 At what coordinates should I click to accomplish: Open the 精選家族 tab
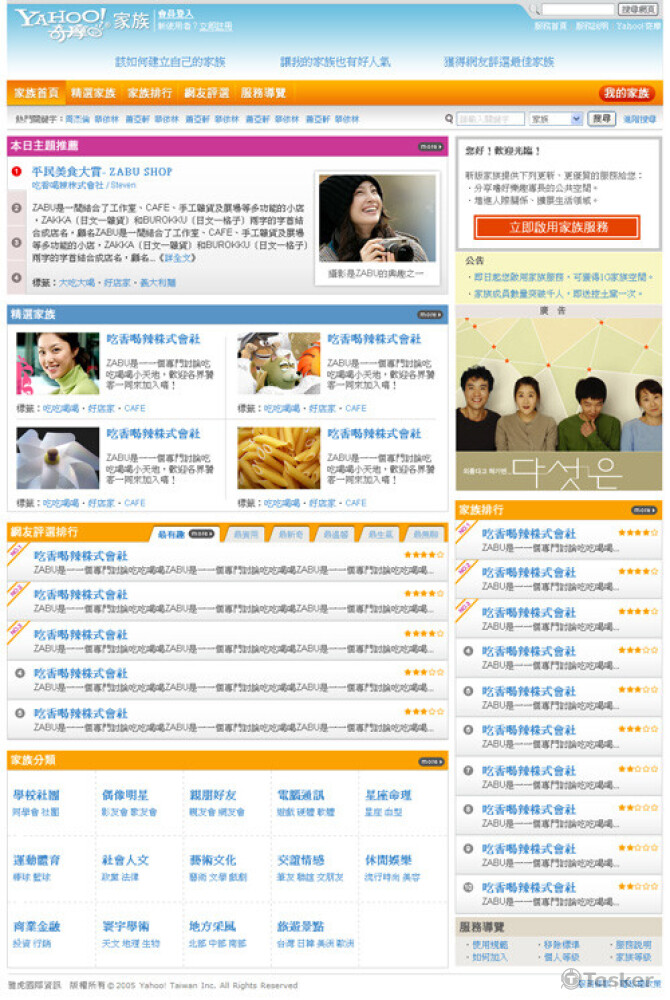pyautogui.click(x=93, y=93)
